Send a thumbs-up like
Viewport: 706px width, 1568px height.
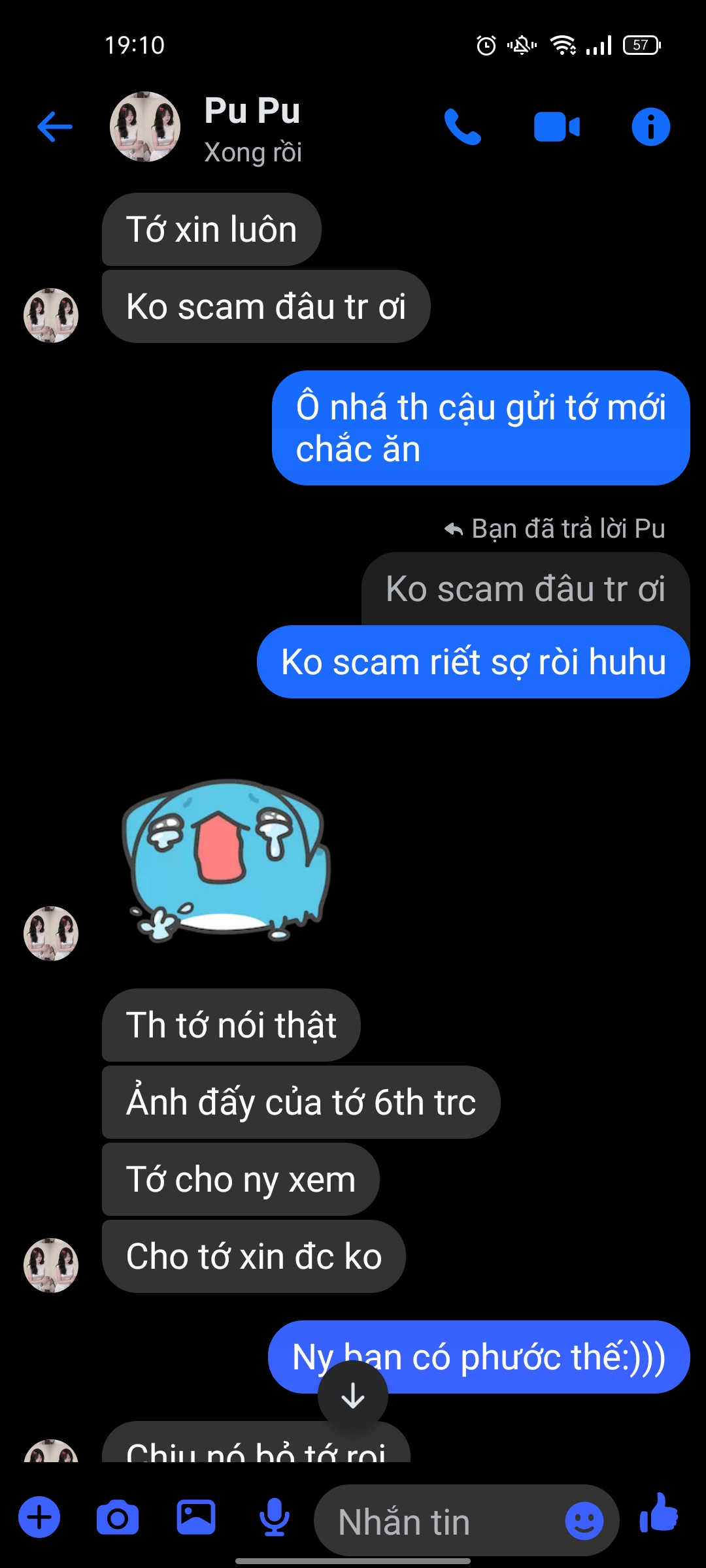[659, 1514]
